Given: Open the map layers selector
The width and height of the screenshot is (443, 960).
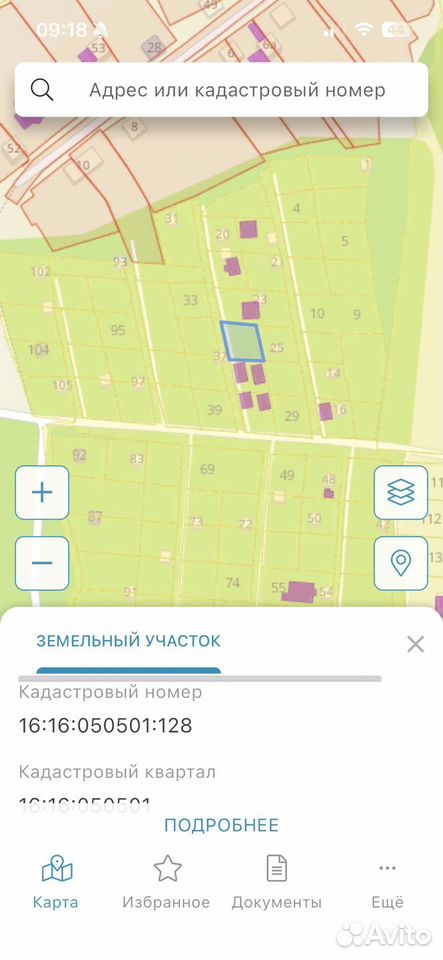Looking at the screenshot, I should click(x=401, y=492).
